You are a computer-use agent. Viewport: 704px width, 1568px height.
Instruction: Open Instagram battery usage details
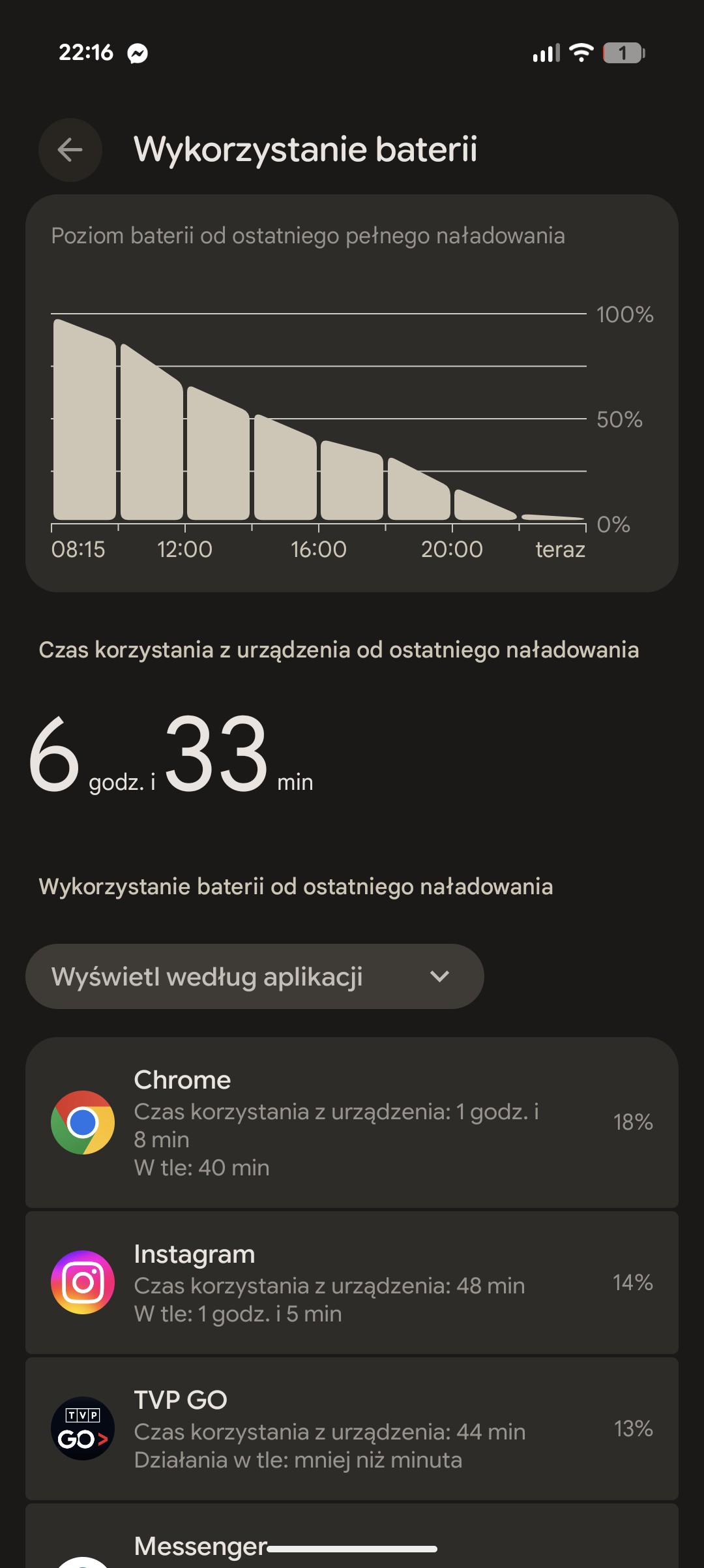click(x=352, y=1282)
